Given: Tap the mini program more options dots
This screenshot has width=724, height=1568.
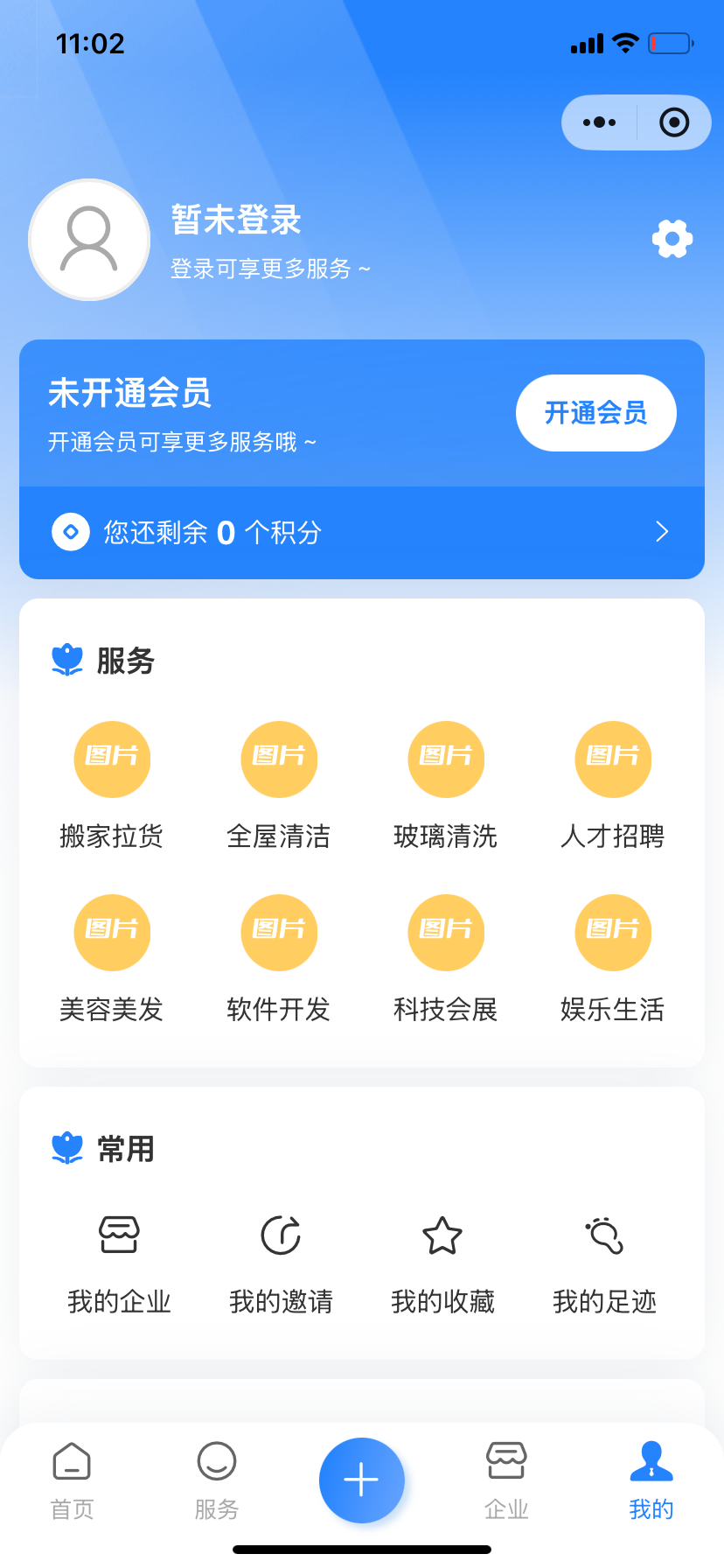Looking at the screenshot, I should pos(599,122).
